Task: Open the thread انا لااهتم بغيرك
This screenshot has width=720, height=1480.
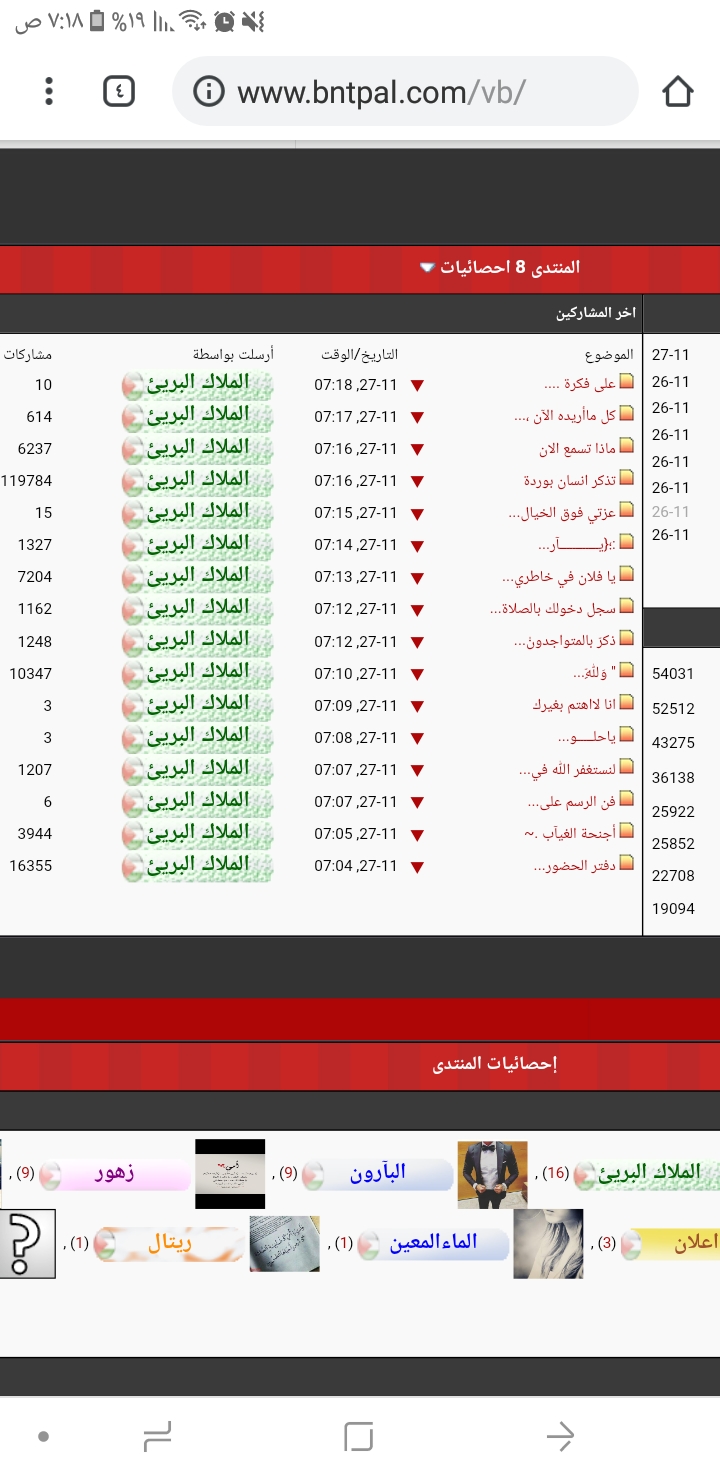Action: pos(575,706)
